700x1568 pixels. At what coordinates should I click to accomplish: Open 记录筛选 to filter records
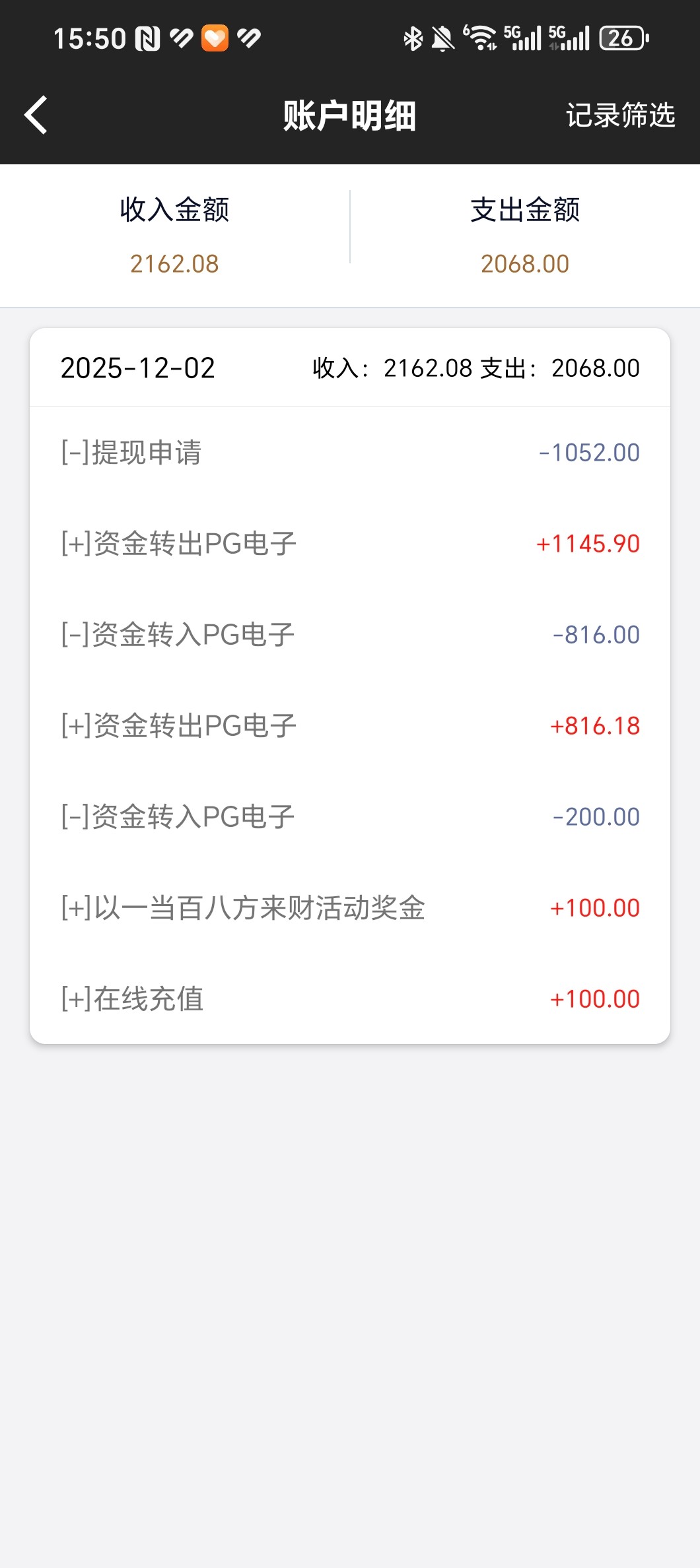point(619,114)
